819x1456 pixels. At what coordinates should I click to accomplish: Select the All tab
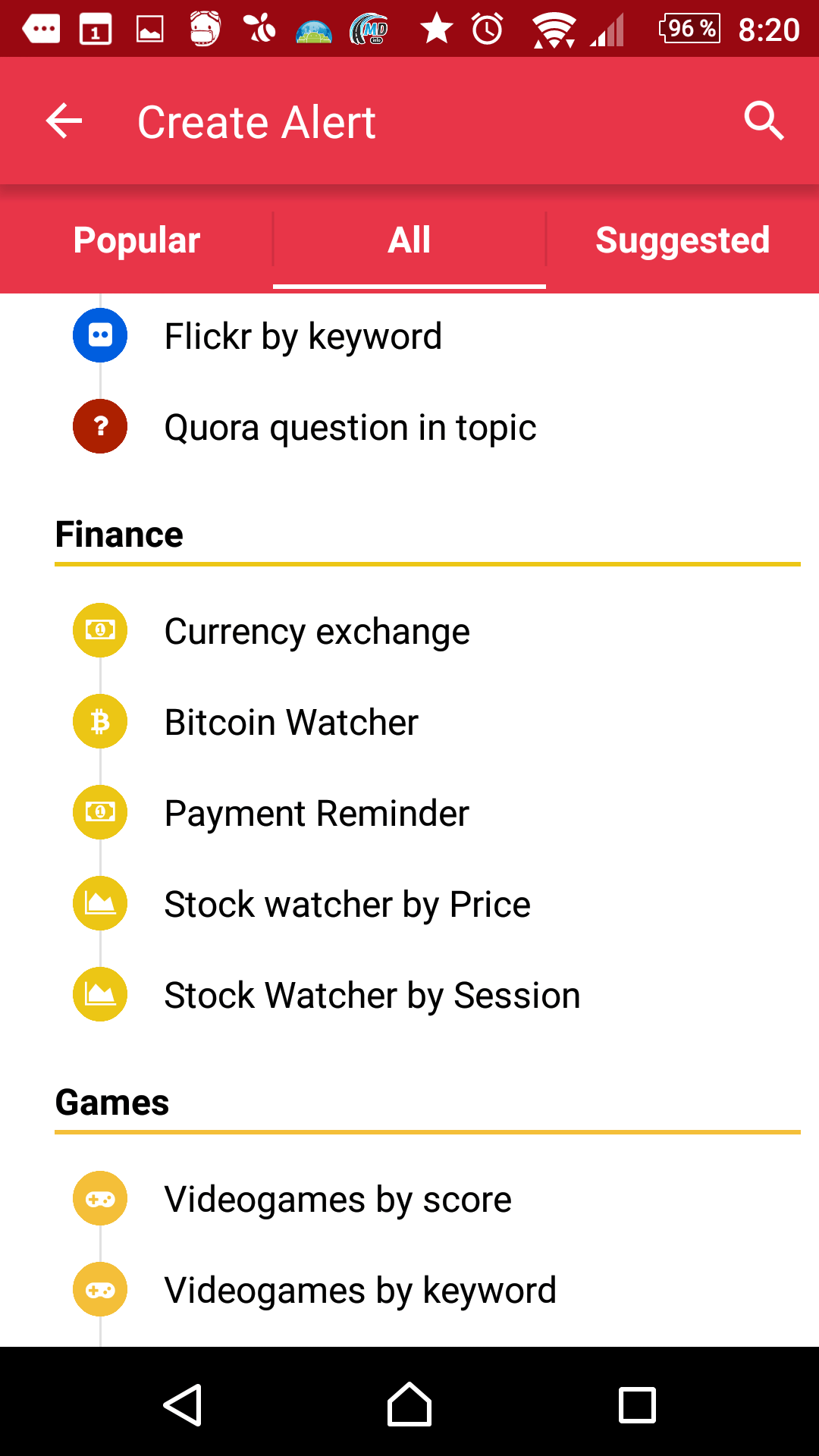pyautogui.click(x=409, y=240)
